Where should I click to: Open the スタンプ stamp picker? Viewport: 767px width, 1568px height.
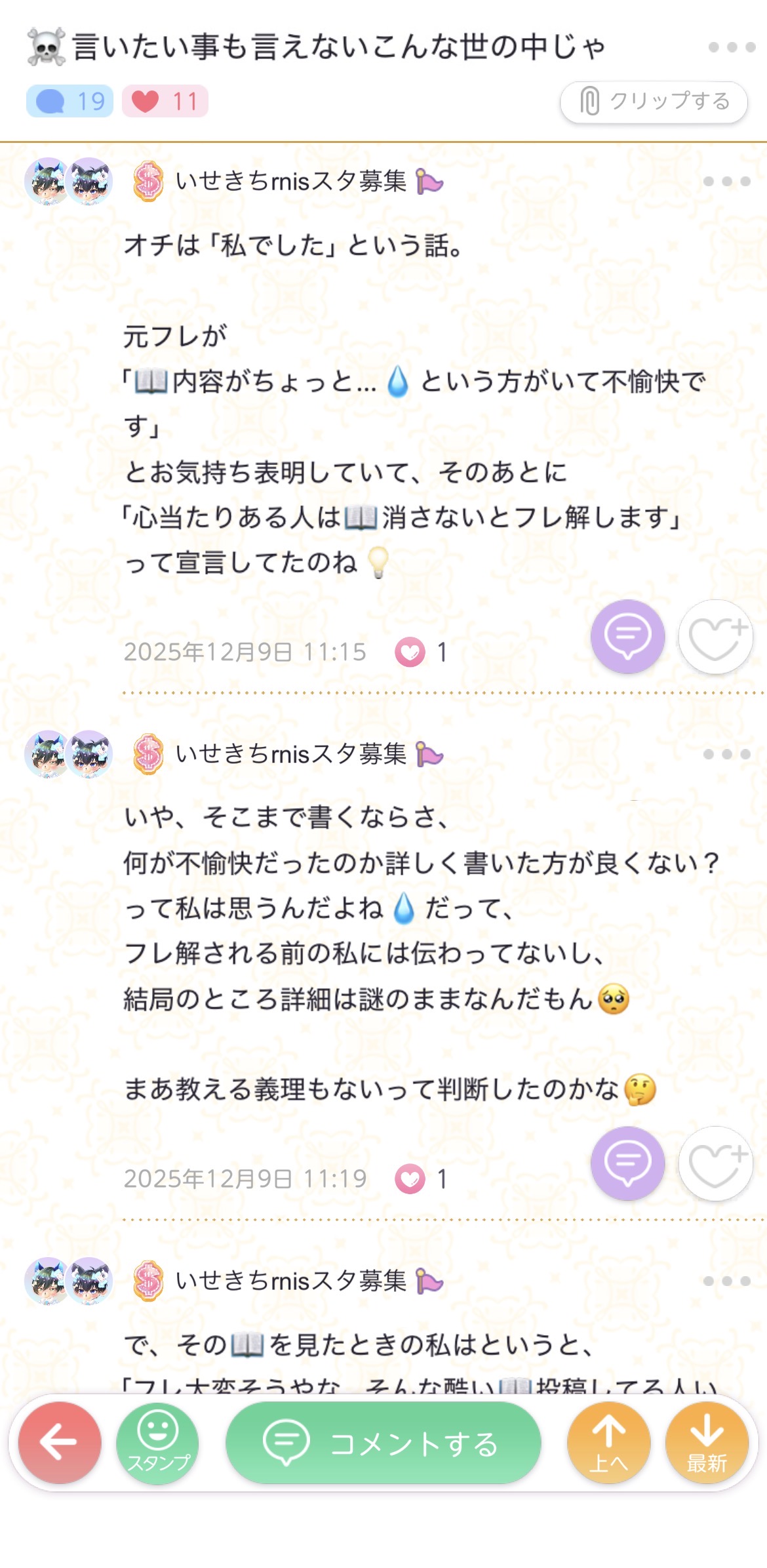click(157, 1442)
